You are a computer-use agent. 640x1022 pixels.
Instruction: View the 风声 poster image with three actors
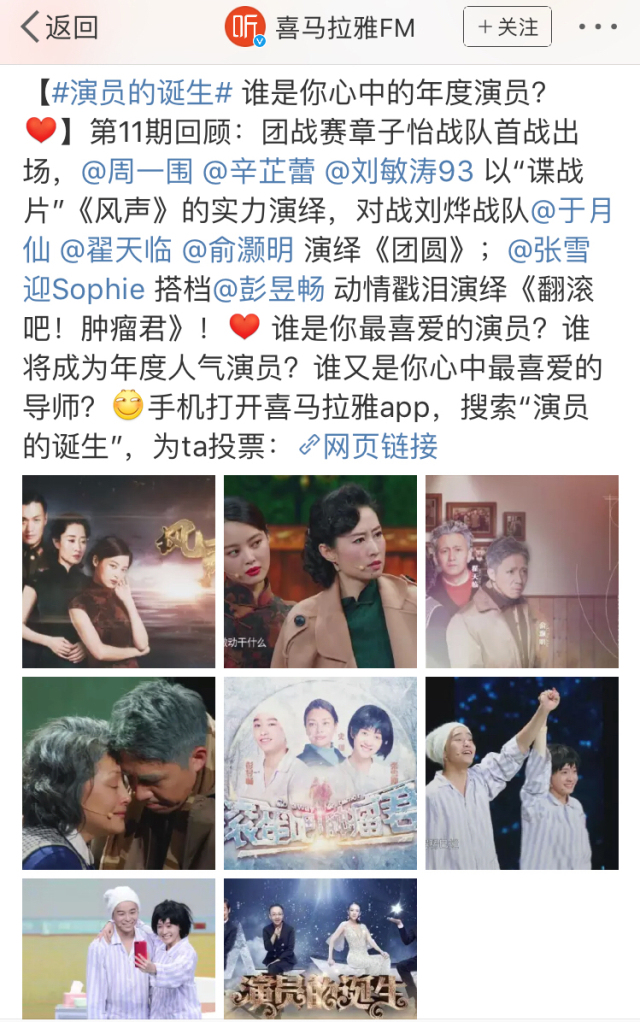coord(118,571)
